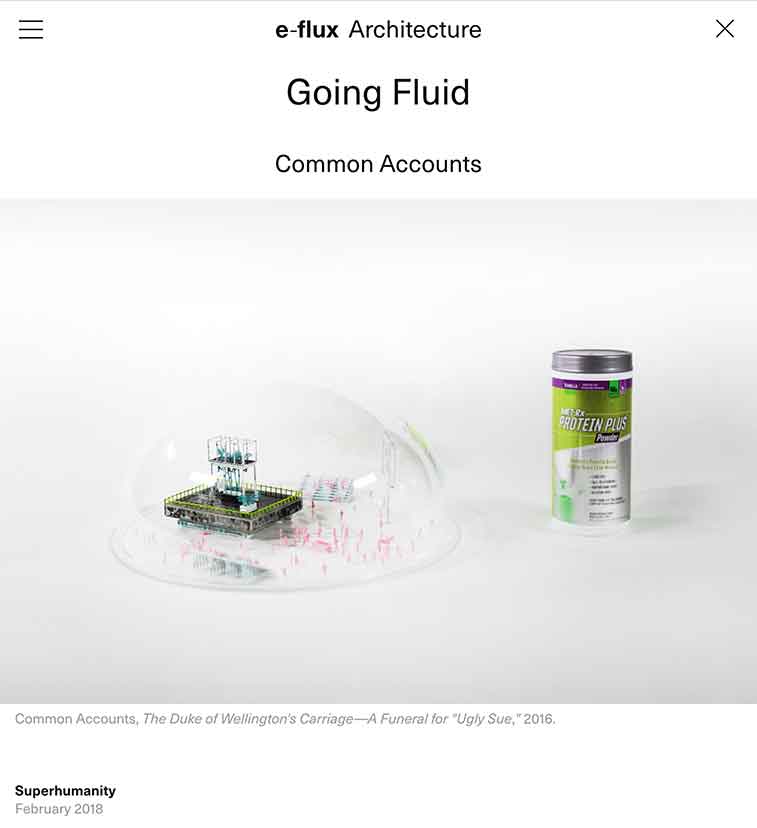Open author Common Accounts
Screen dimensions: 757x828
[378, 164]
